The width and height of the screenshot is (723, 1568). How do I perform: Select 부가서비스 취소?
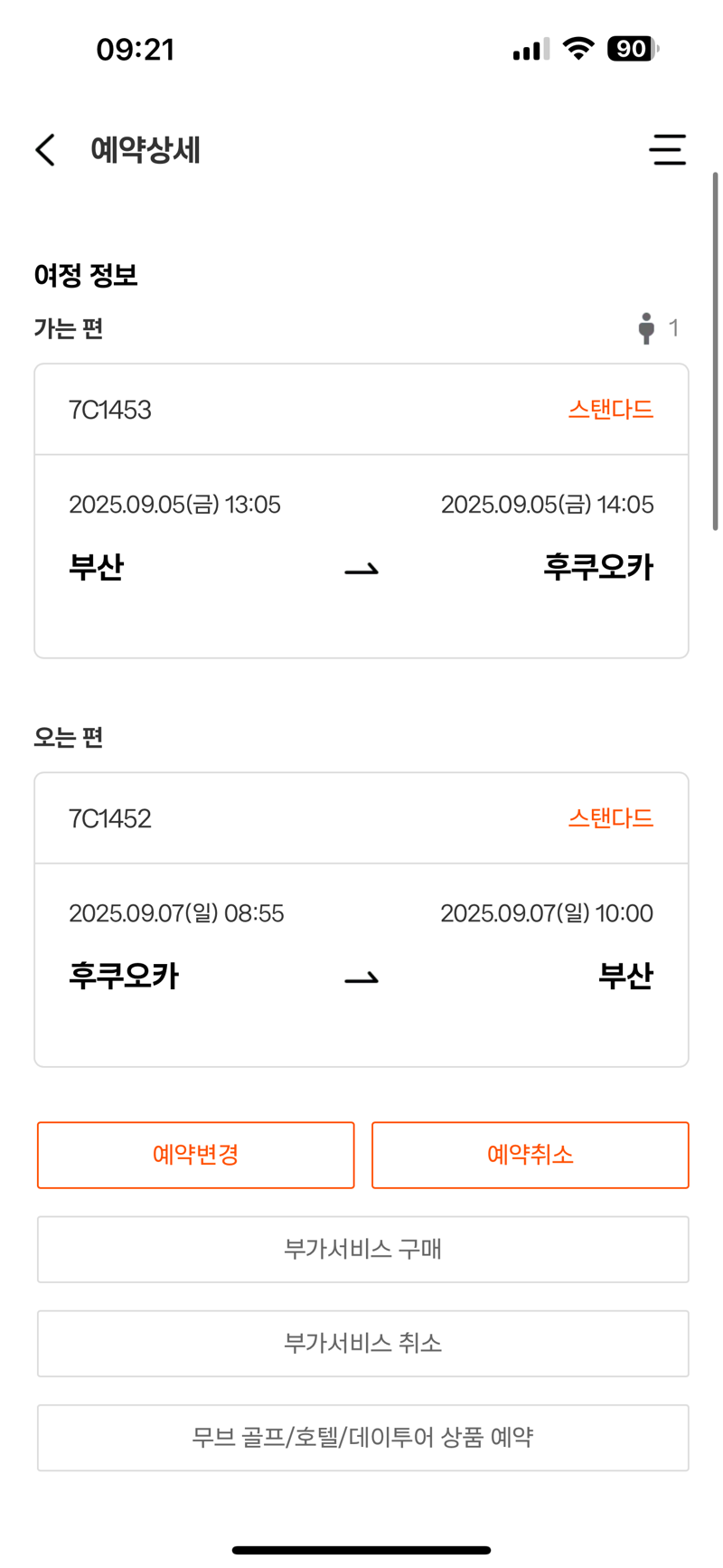pos(363,1344)
